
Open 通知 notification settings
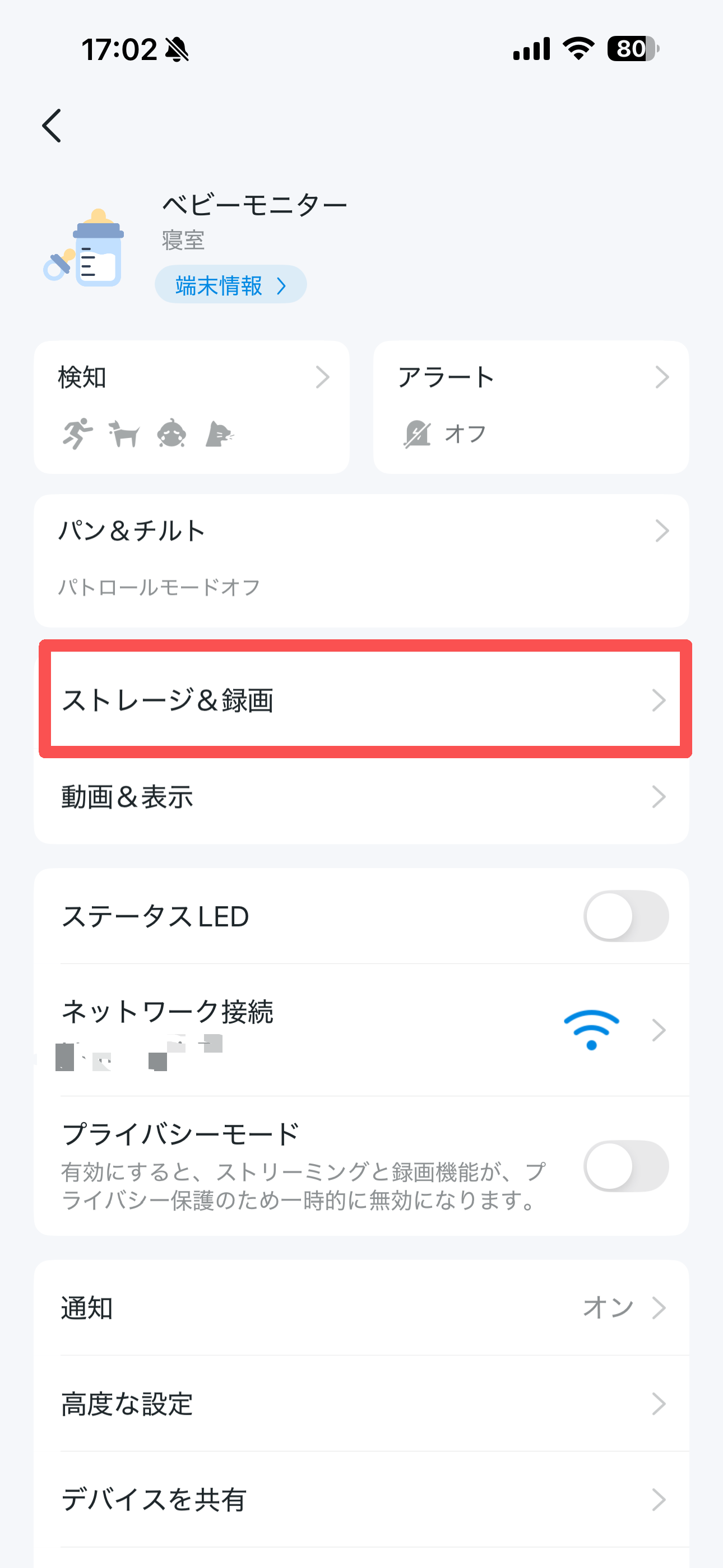[361, 1307]
